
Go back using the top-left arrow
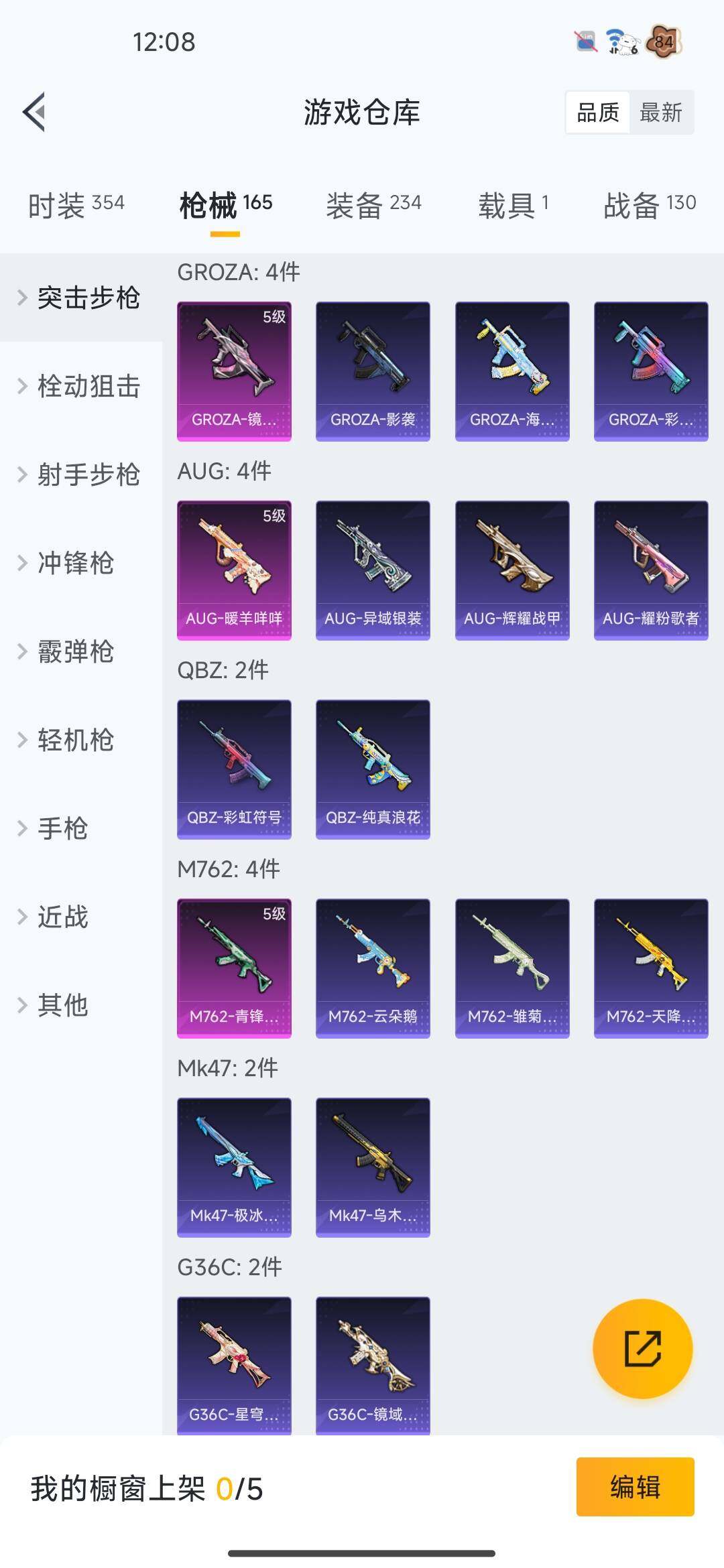pos(35,112)
